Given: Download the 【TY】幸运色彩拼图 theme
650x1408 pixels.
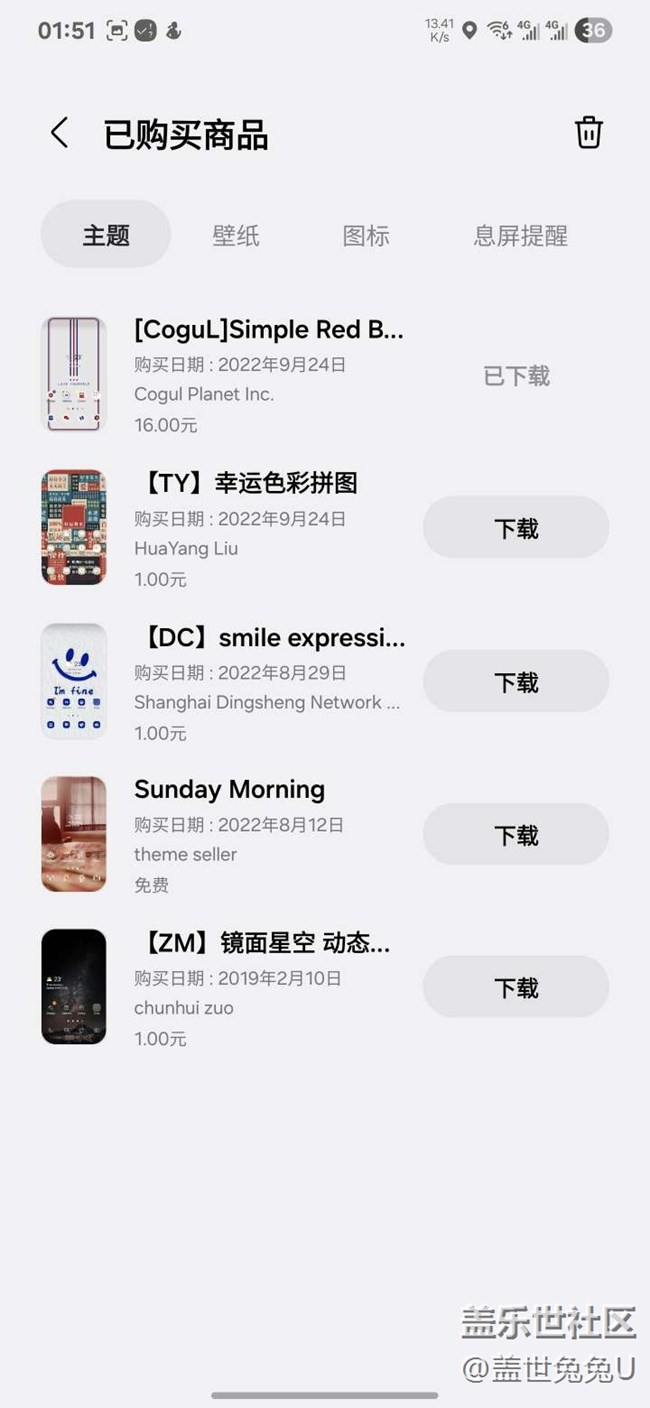Looking at the screenshot, I should [x=516, y=528].
